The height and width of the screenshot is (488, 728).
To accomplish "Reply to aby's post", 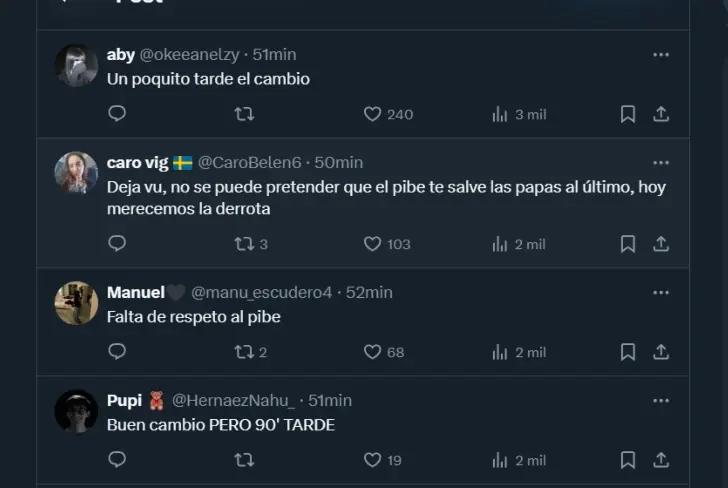I will point(117,114).
